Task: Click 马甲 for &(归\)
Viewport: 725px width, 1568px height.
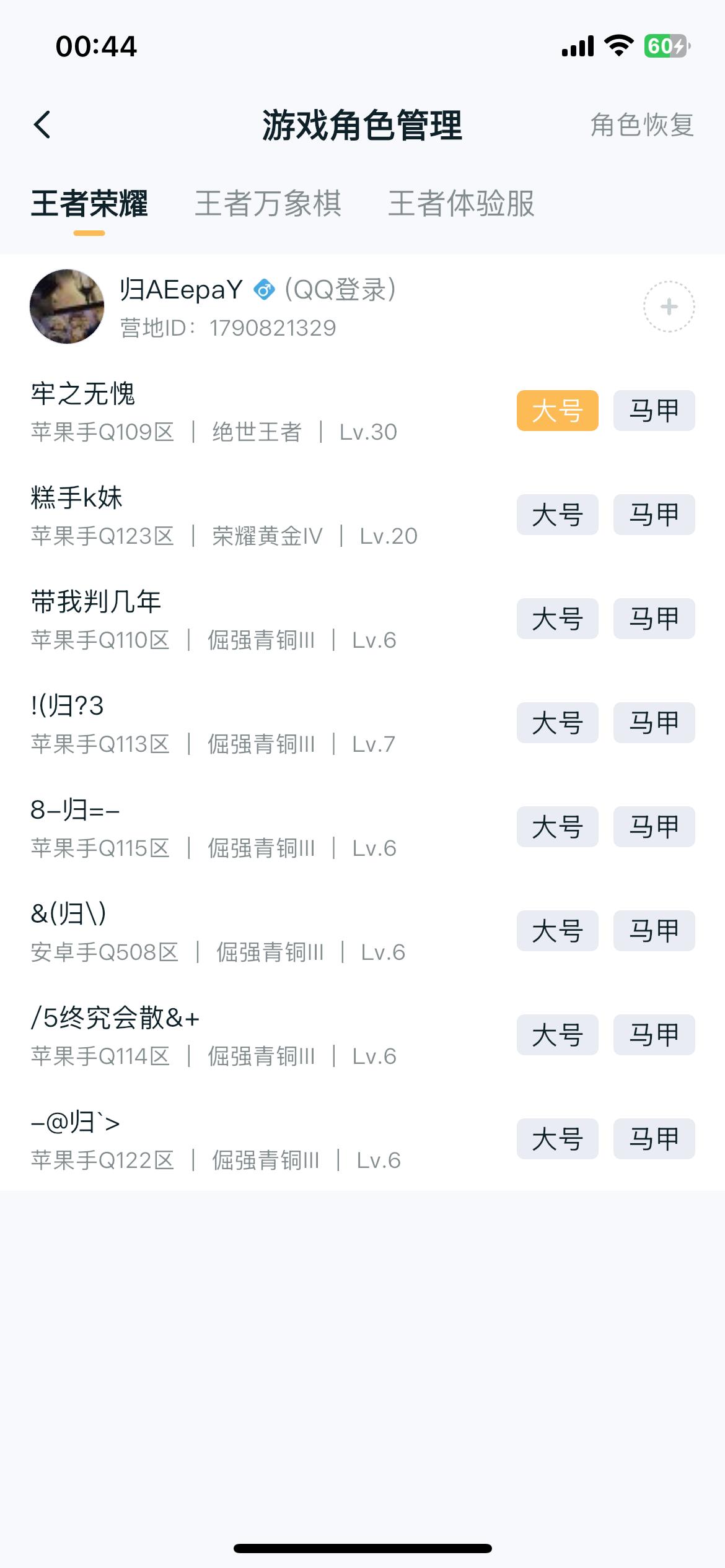Action: click(654, 930)
